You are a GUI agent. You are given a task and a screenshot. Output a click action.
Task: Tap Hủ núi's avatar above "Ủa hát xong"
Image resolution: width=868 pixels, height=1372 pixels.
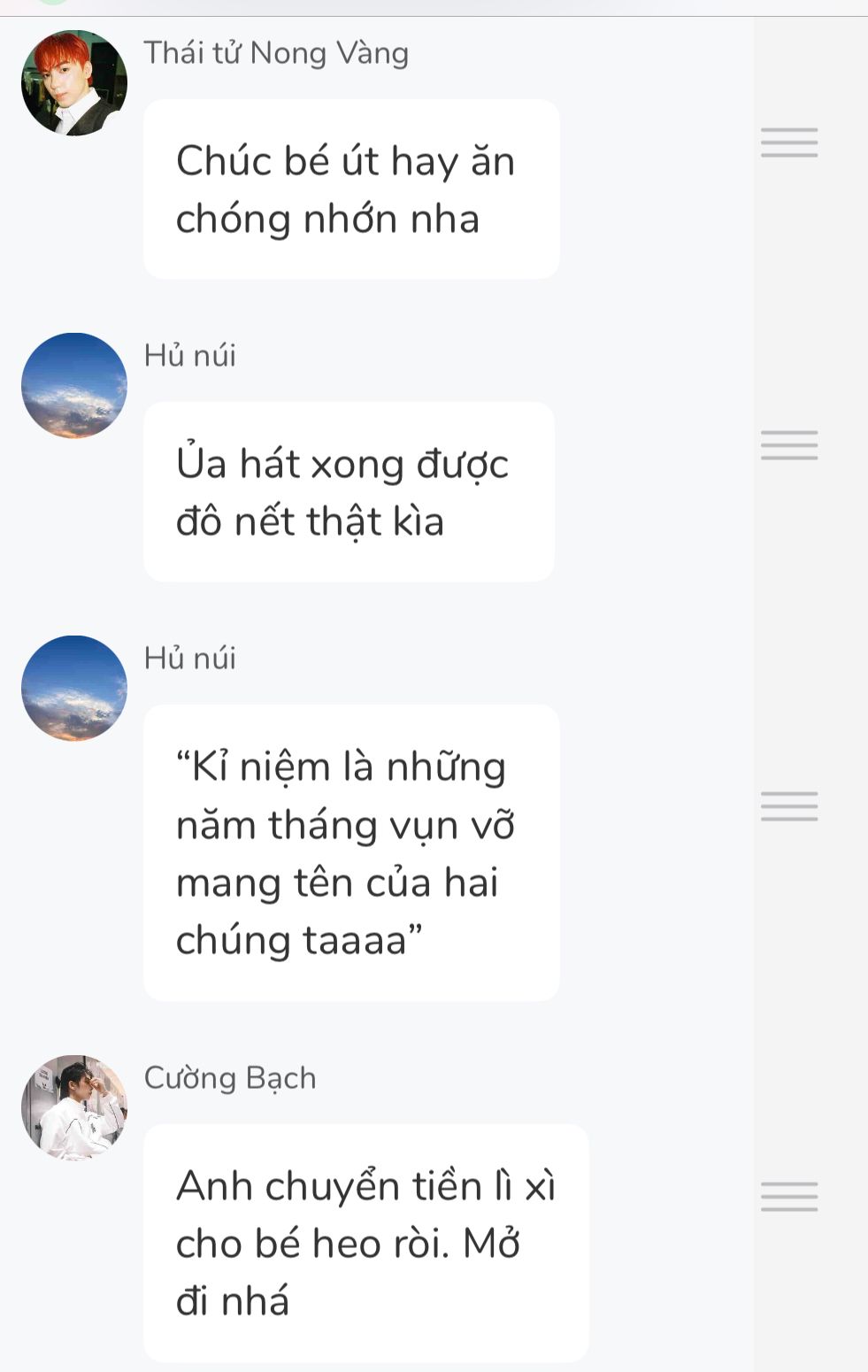74,386
